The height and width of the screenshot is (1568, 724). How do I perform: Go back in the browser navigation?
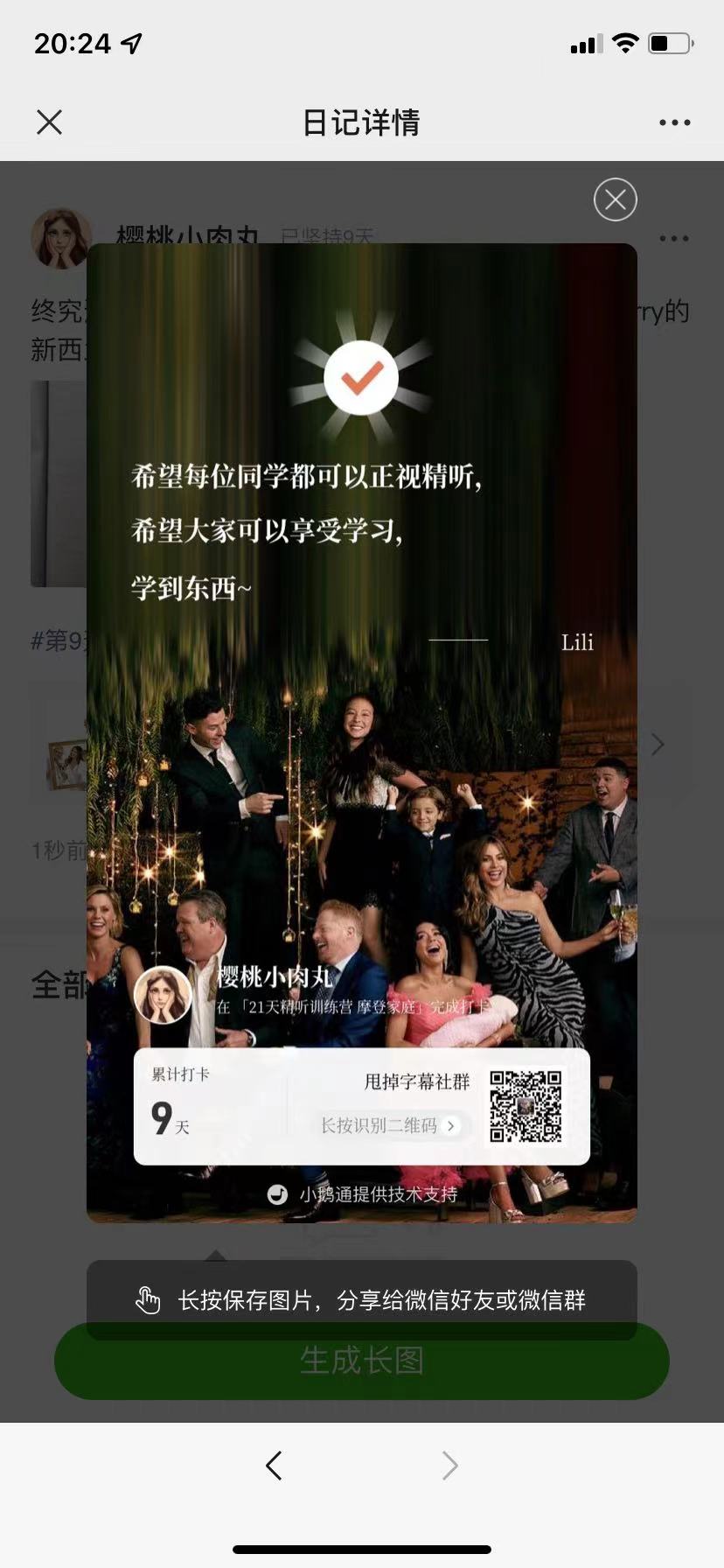[274, 1465]
